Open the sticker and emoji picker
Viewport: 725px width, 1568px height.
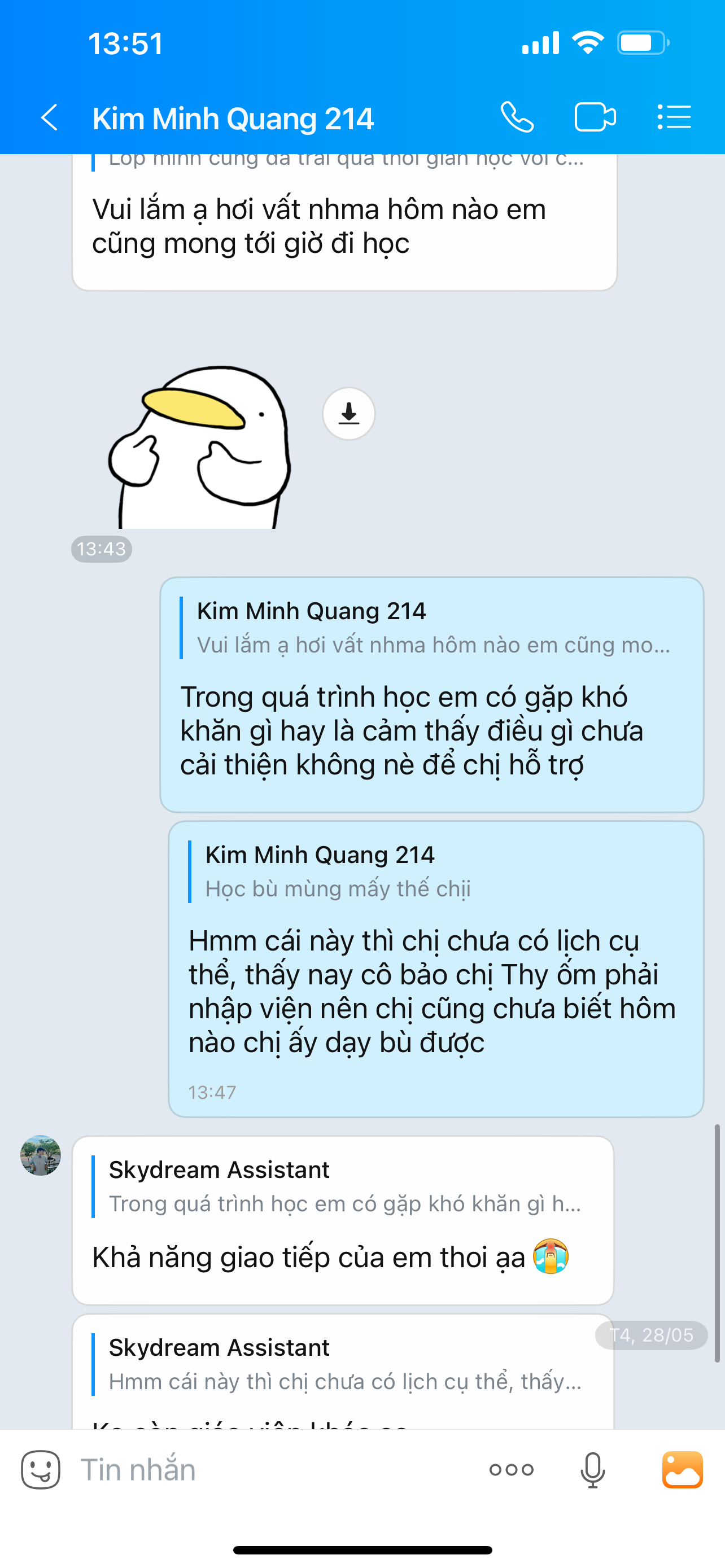[41, 1469]
